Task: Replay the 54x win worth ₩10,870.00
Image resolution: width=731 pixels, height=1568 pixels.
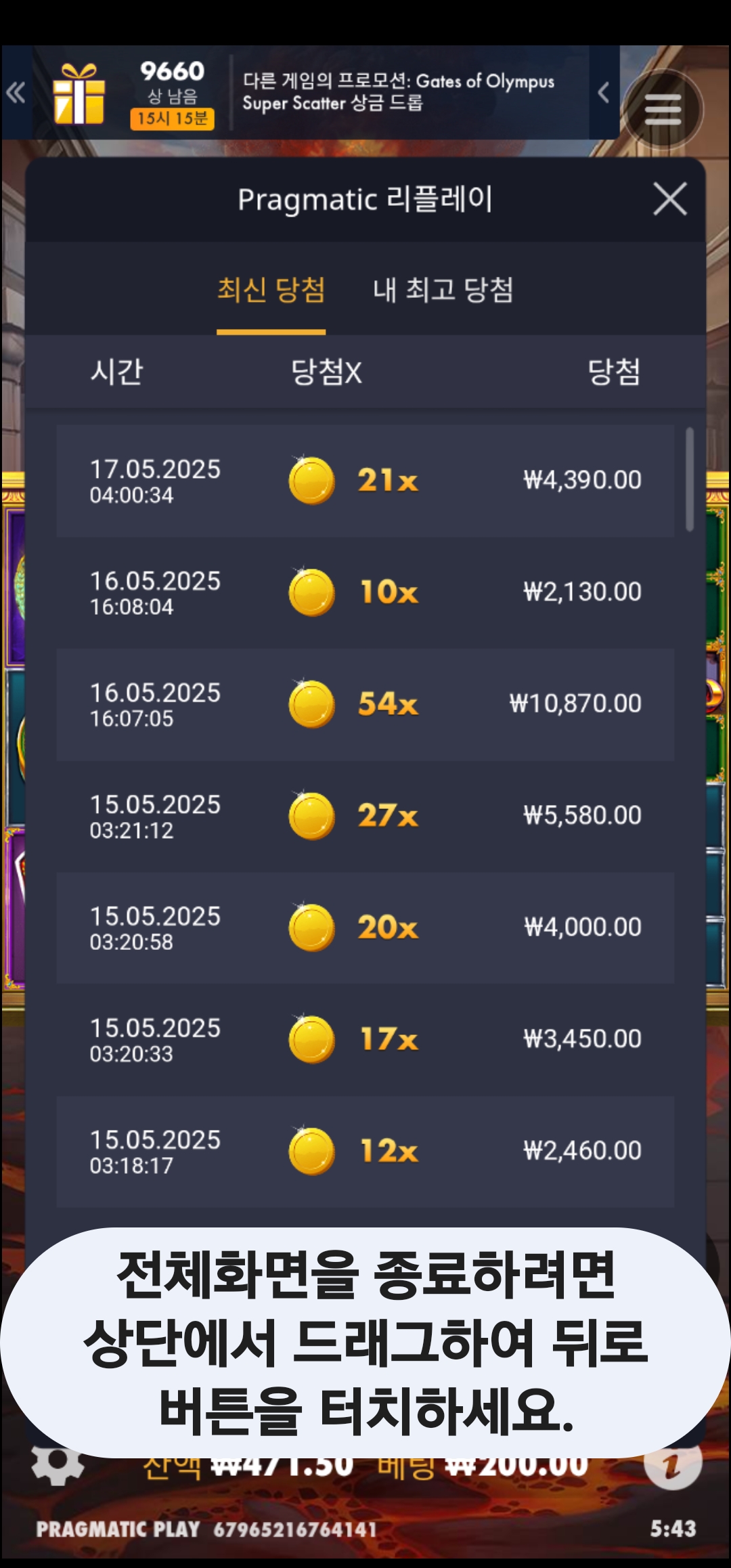Action: coord(365,705)
